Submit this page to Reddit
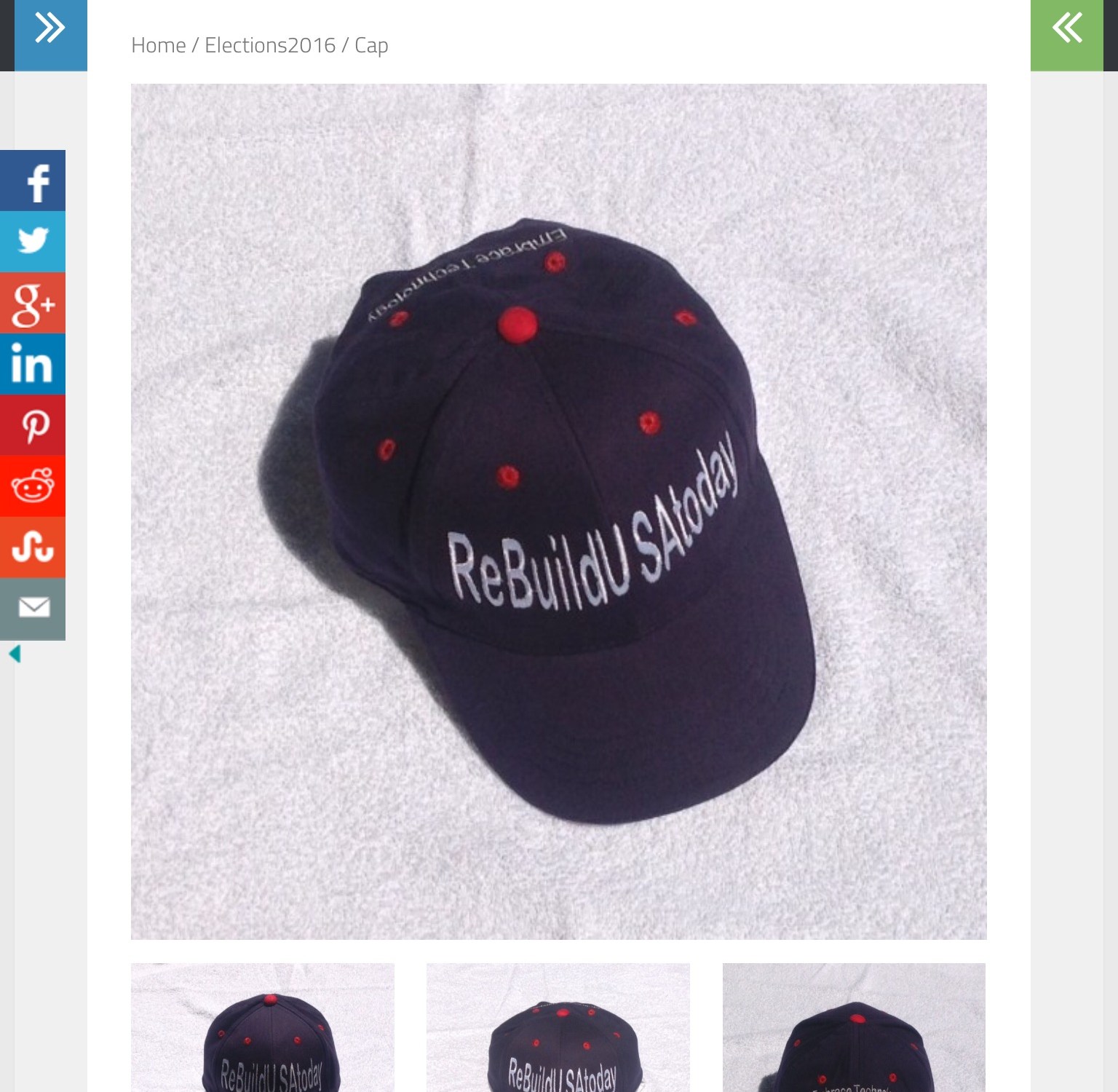1118x1092 pixels. [33, 486]
